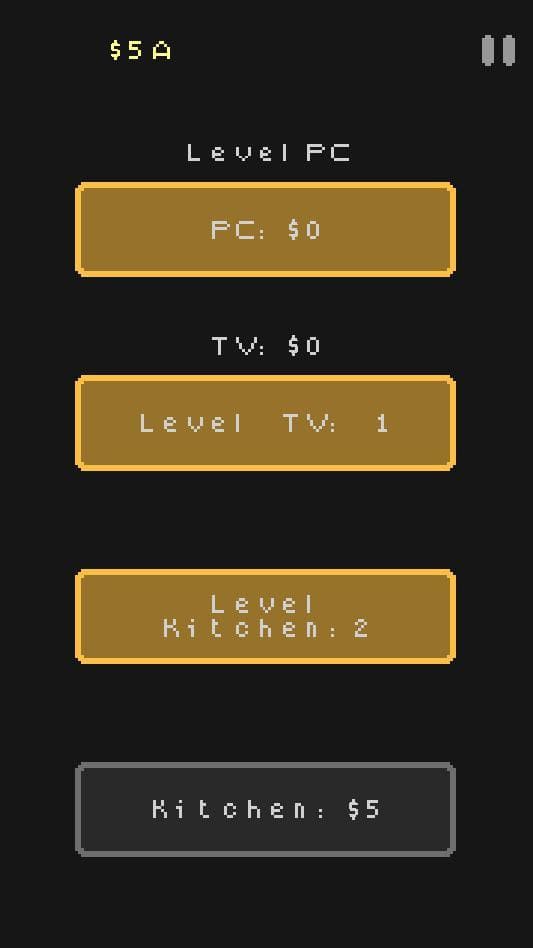
Task: Pause the game with the pause icon
Action: coord(499,50)
